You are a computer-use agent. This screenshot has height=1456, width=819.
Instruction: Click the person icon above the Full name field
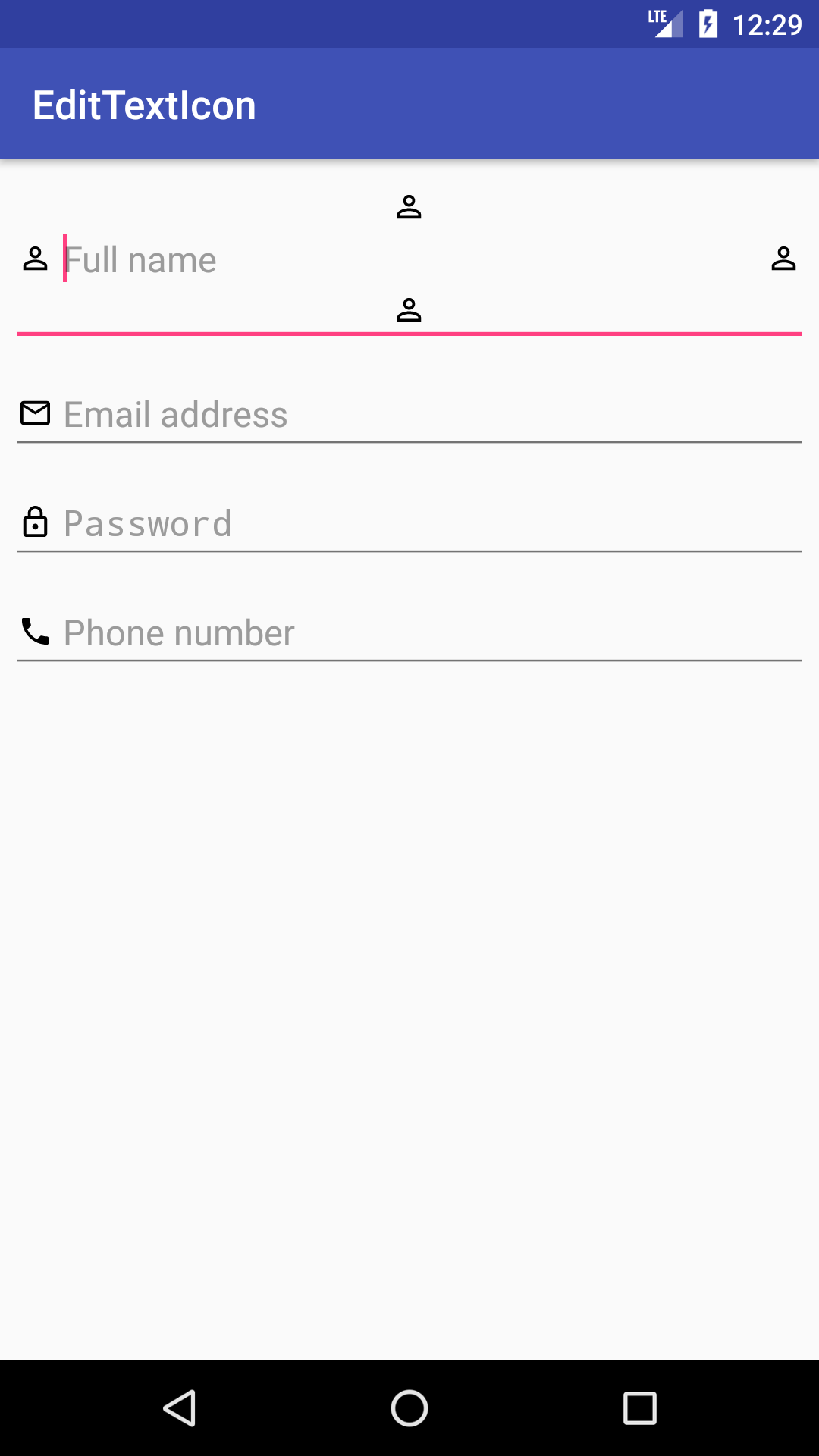pos(409,207)
